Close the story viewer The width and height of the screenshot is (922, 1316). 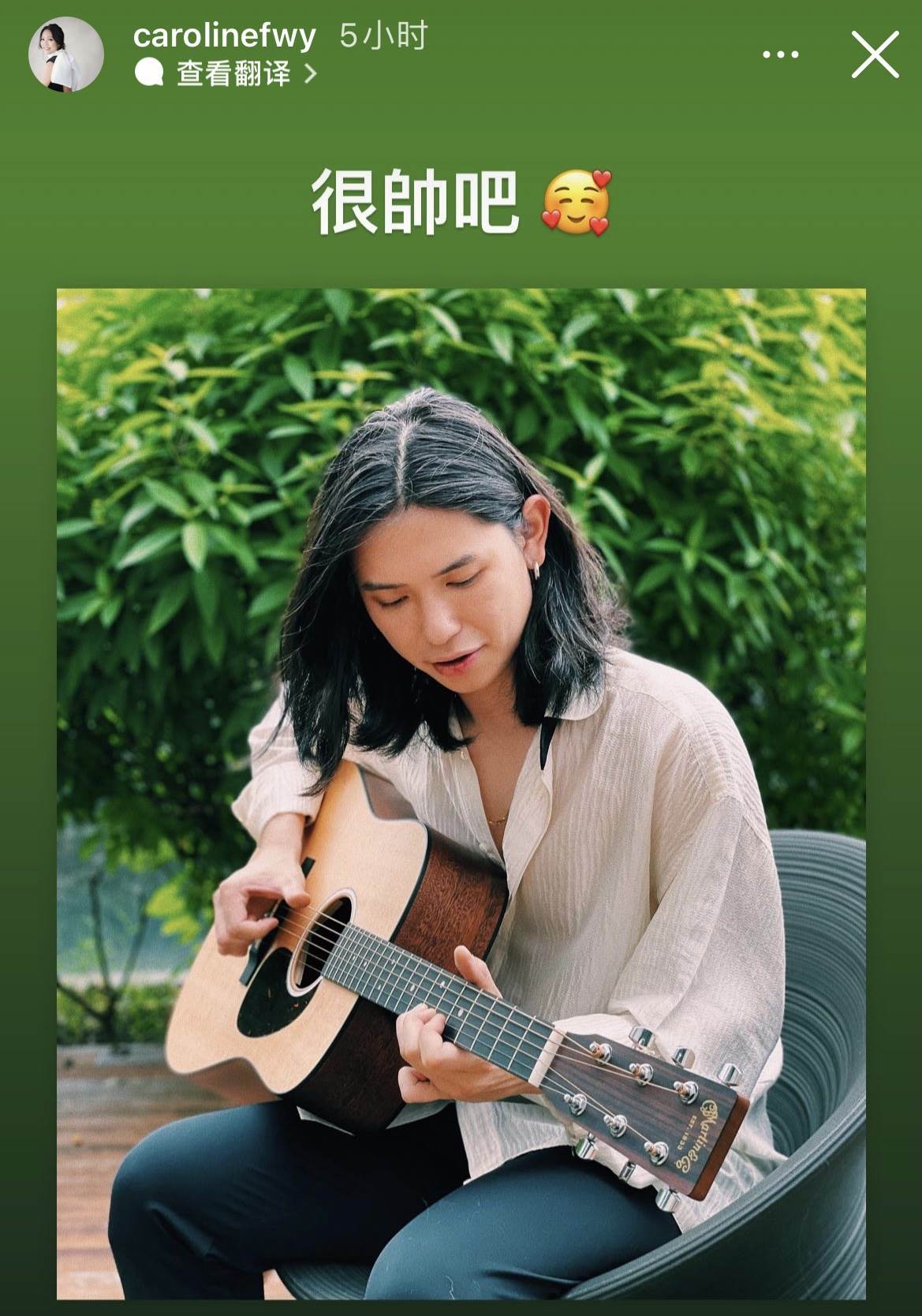(x=875, y=54)
